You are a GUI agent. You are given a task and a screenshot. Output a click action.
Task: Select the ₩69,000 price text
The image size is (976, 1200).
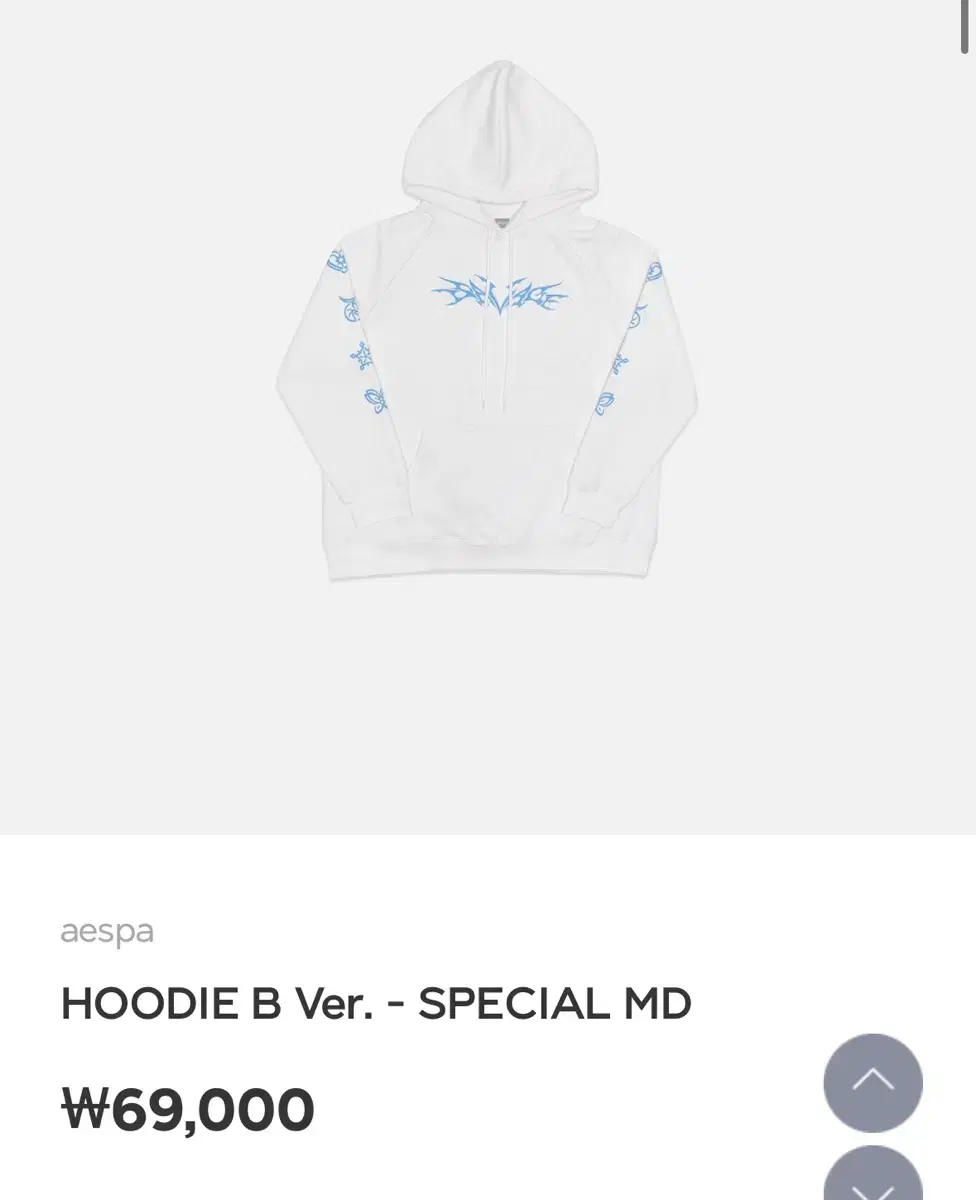(x=187, y=1109)
